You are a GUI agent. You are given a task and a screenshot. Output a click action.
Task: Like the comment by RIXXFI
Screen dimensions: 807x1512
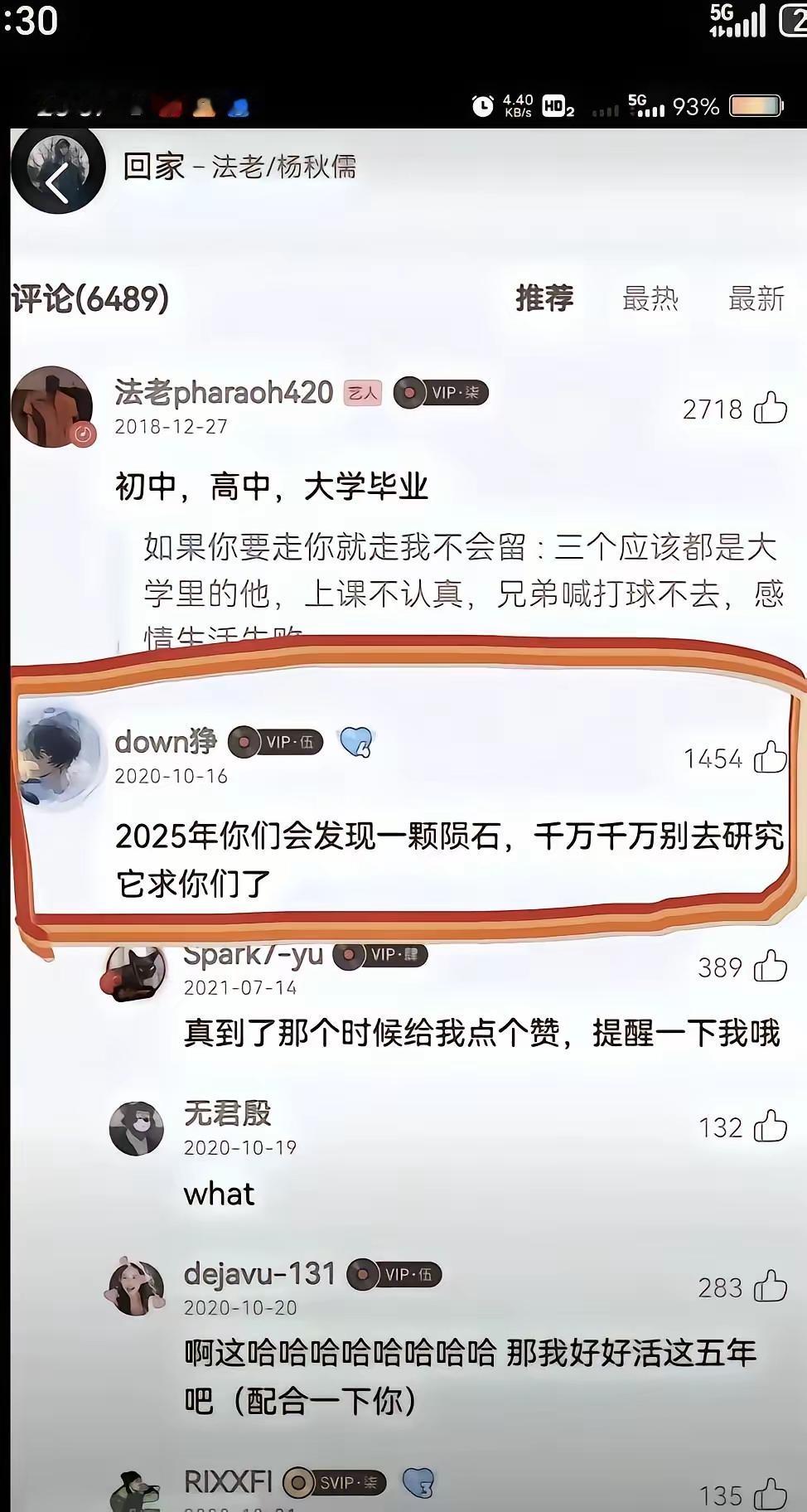click(x=770, y=1494)
